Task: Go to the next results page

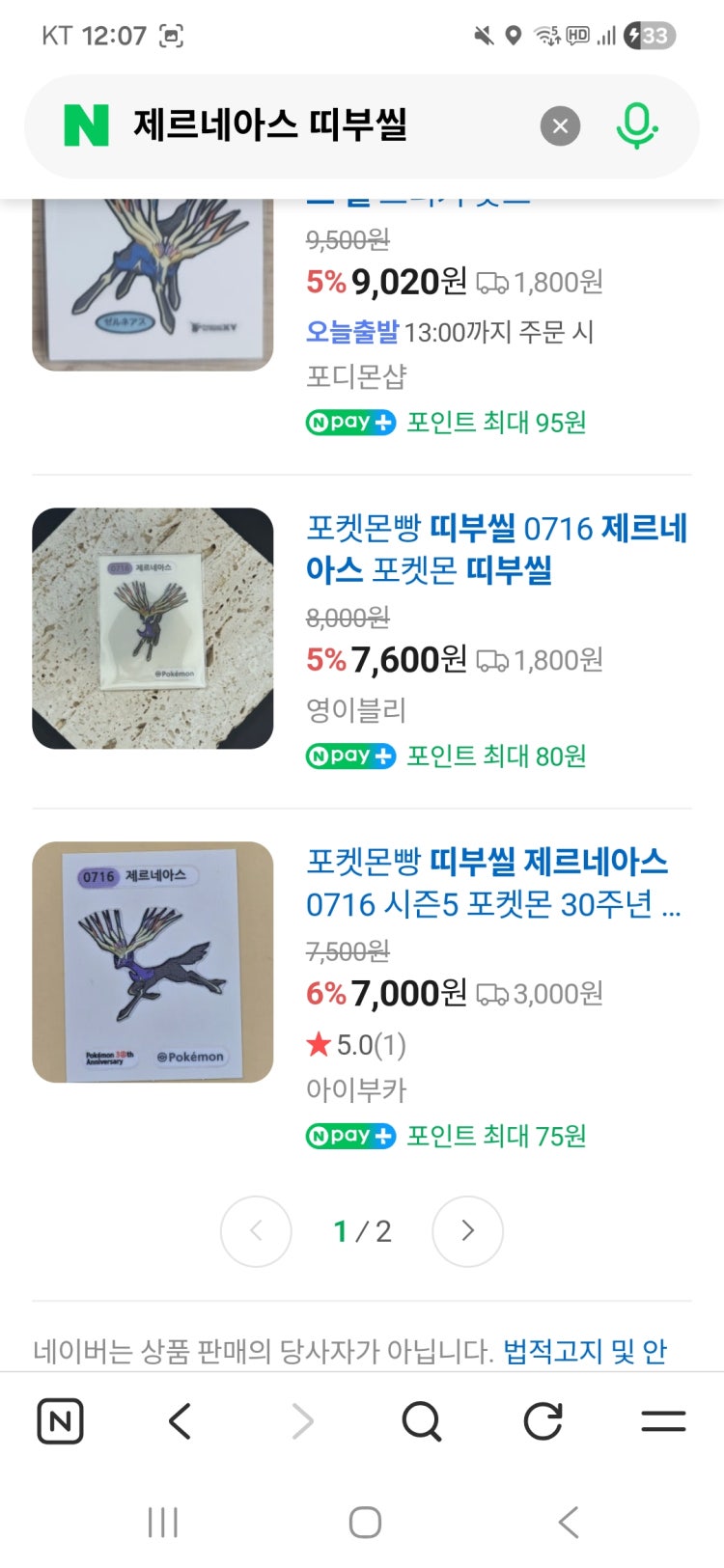Action: 467,1230
